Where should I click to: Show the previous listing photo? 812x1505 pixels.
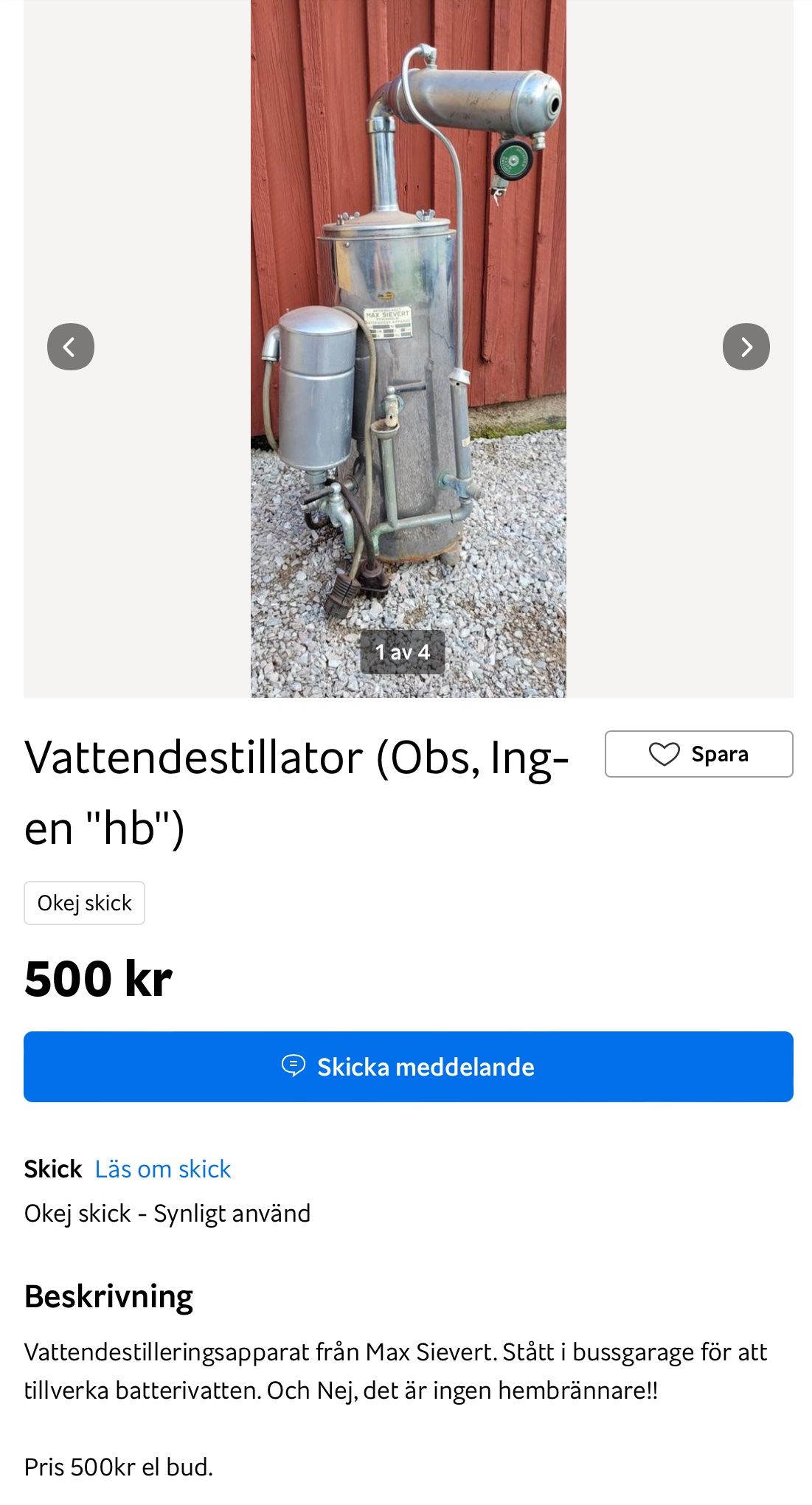pos(71,347)
